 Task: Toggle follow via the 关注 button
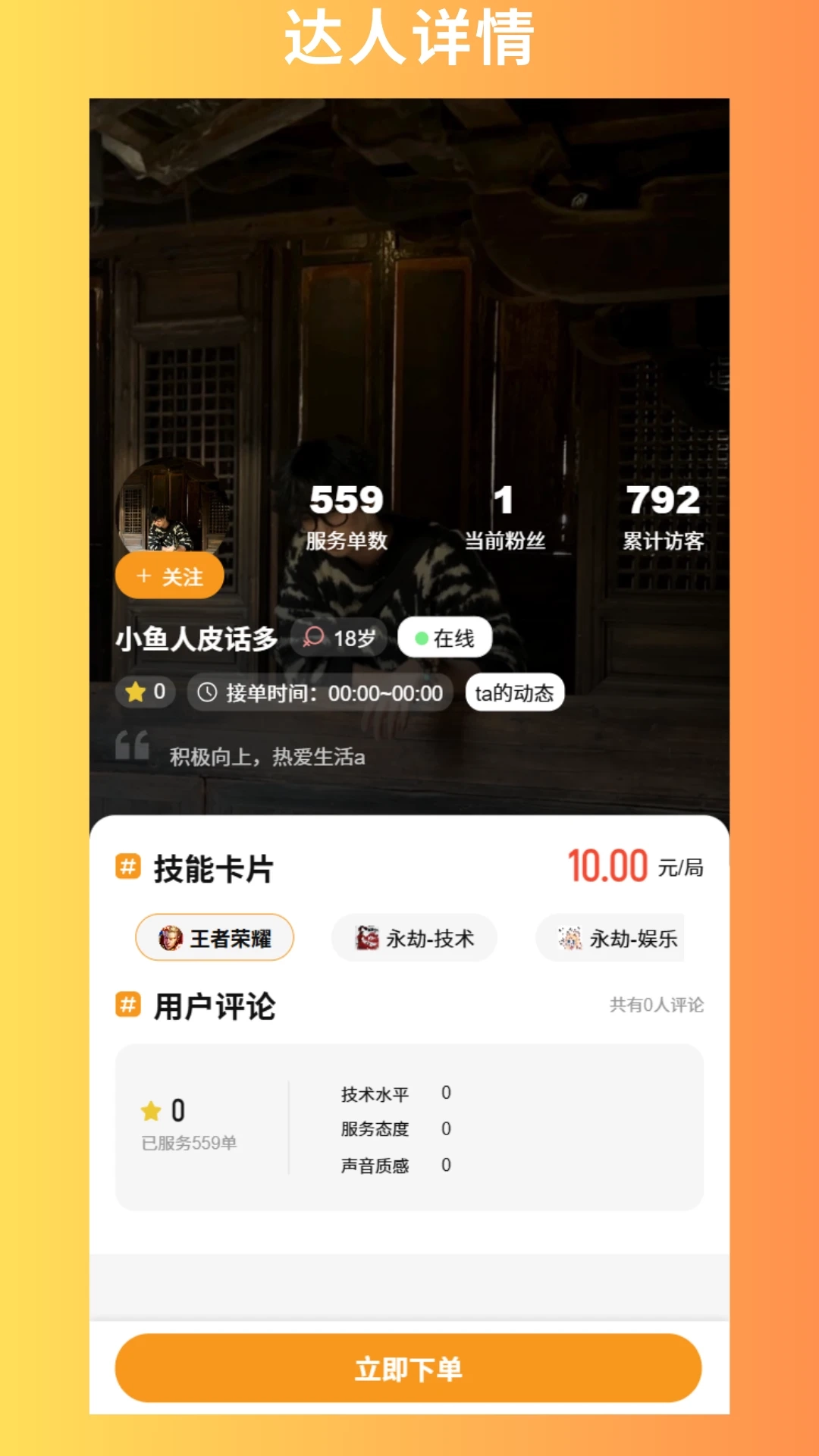click(169, 576)
